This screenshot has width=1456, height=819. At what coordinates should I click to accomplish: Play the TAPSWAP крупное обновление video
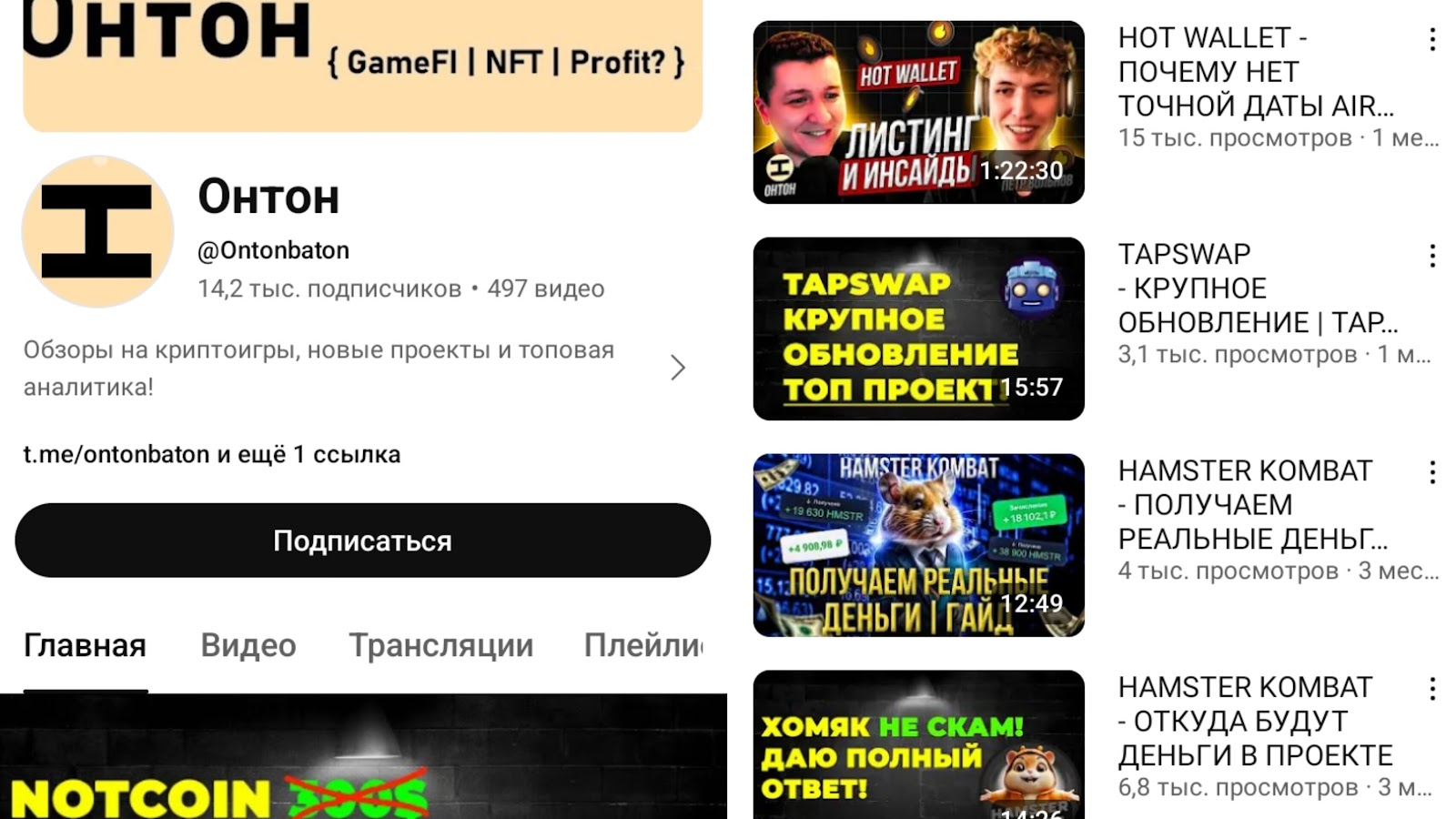pyautogui.click(x=918, y=329)
